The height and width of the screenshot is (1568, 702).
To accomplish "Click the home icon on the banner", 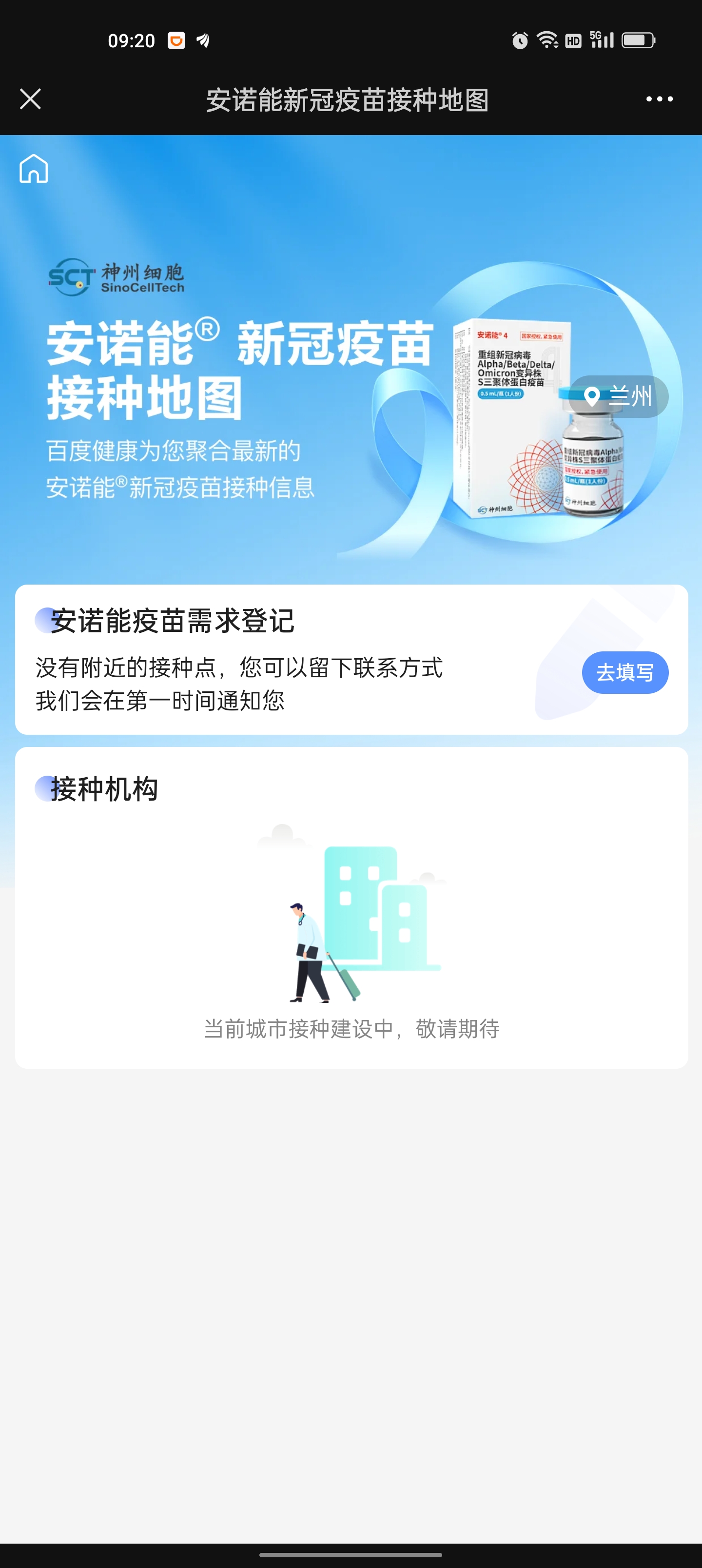I will (x=34, y=170).
